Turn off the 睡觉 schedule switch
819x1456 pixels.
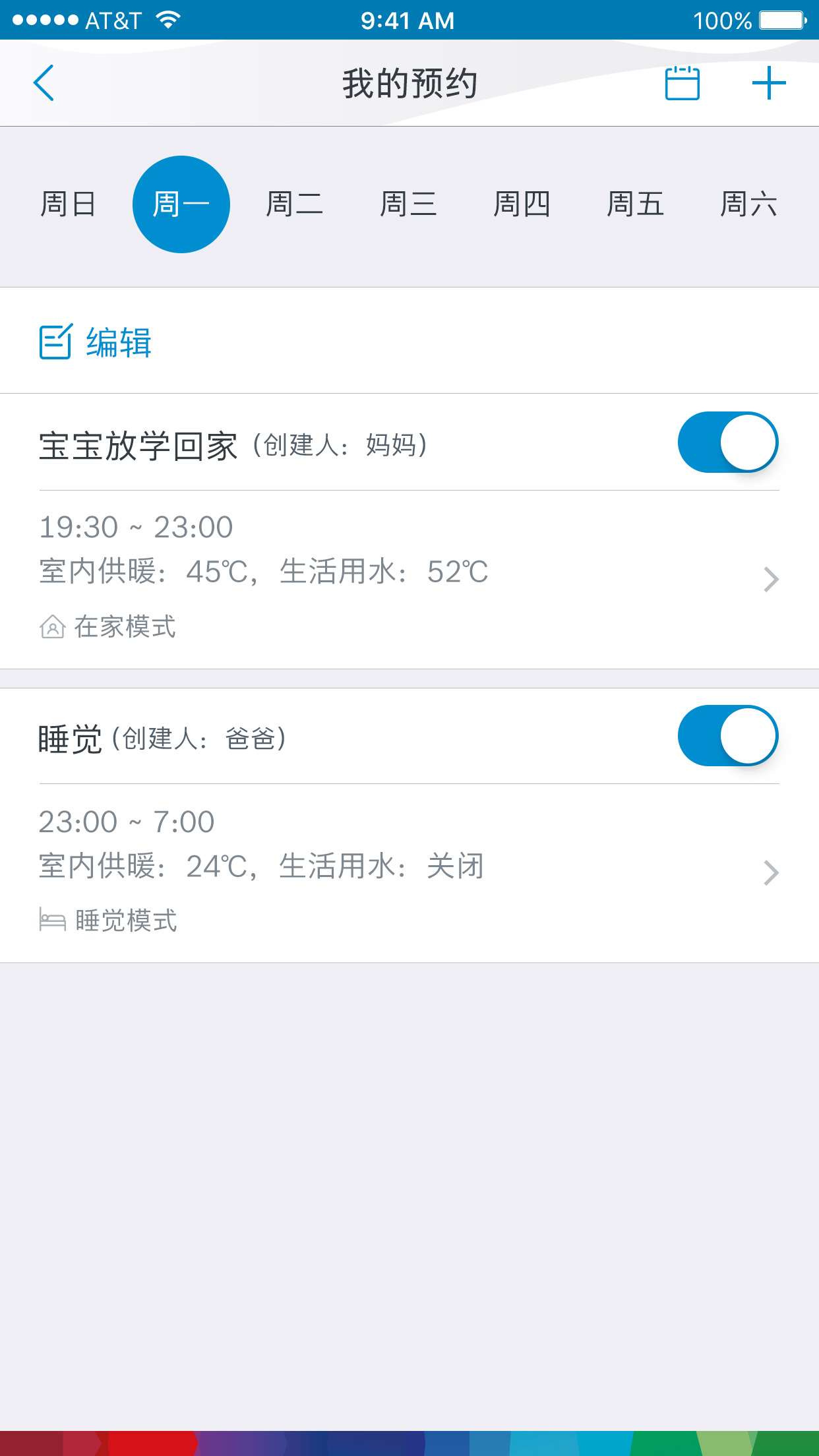pos(729,735)
